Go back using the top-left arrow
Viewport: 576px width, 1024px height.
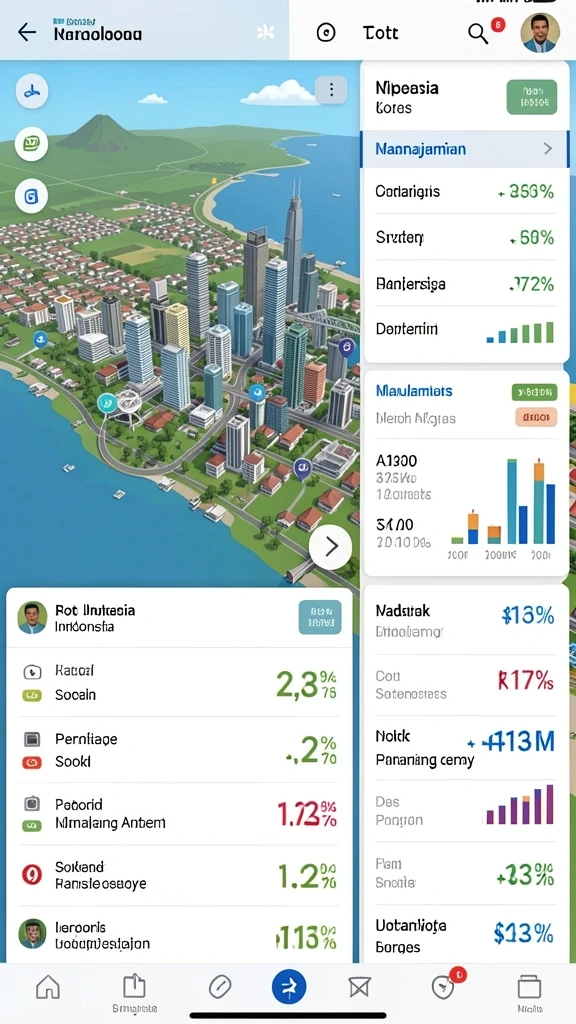pyautogui.click(x=27, y=32)
